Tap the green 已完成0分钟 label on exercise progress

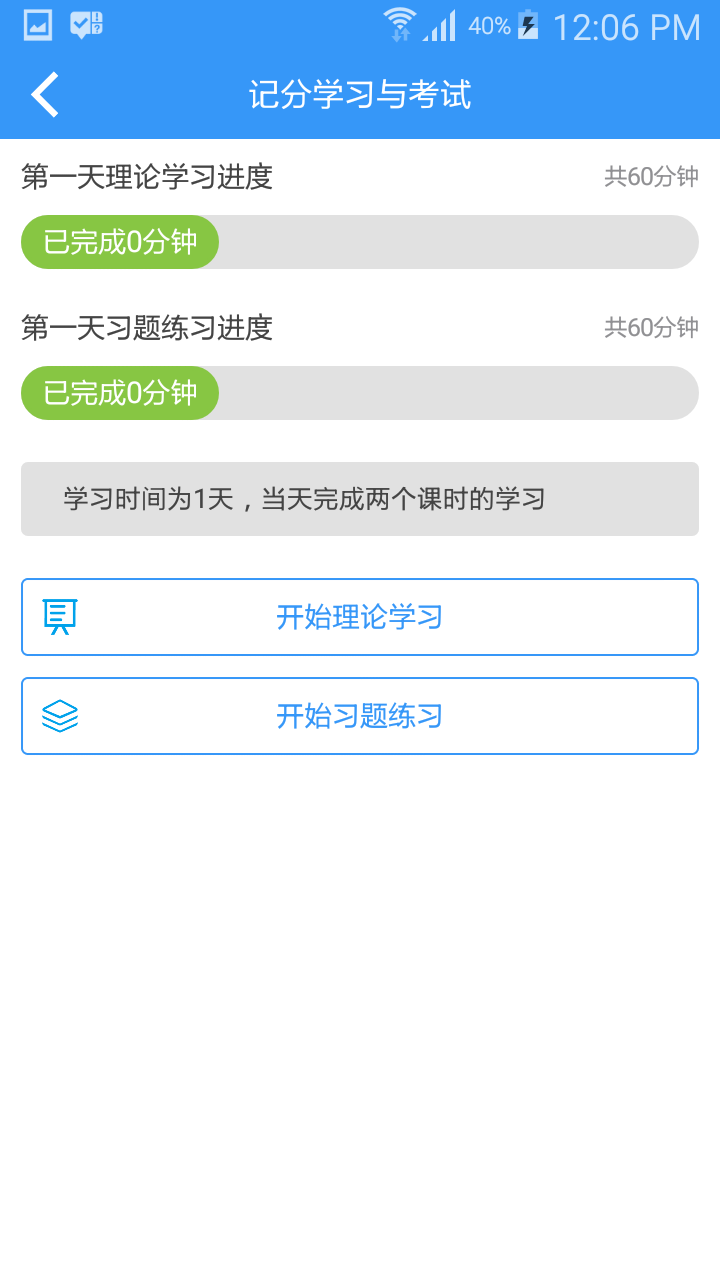click(119, 392)
